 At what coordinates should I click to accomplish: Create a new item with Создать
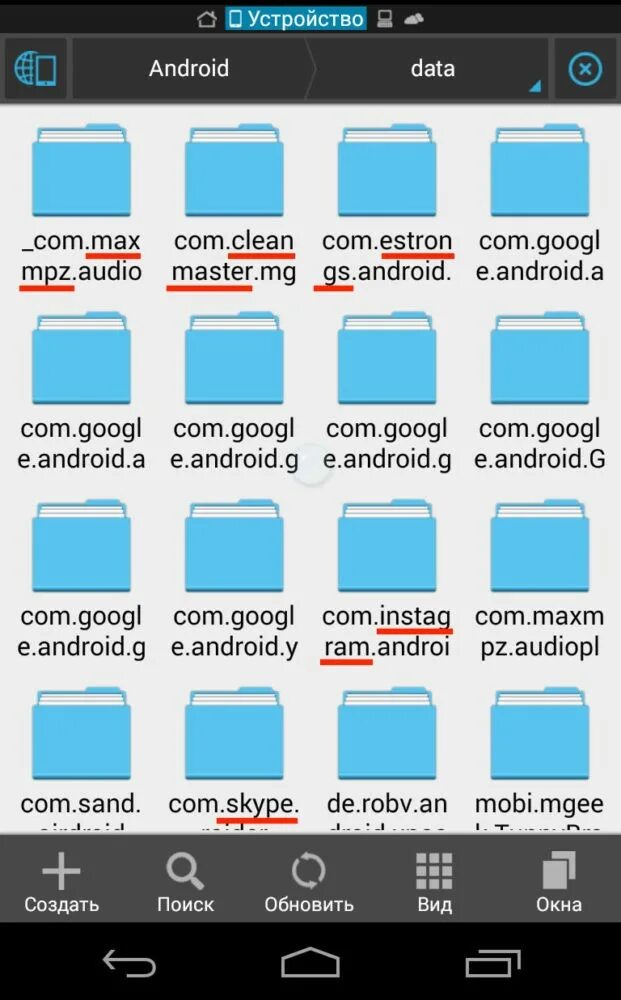(x=61, y=882)
